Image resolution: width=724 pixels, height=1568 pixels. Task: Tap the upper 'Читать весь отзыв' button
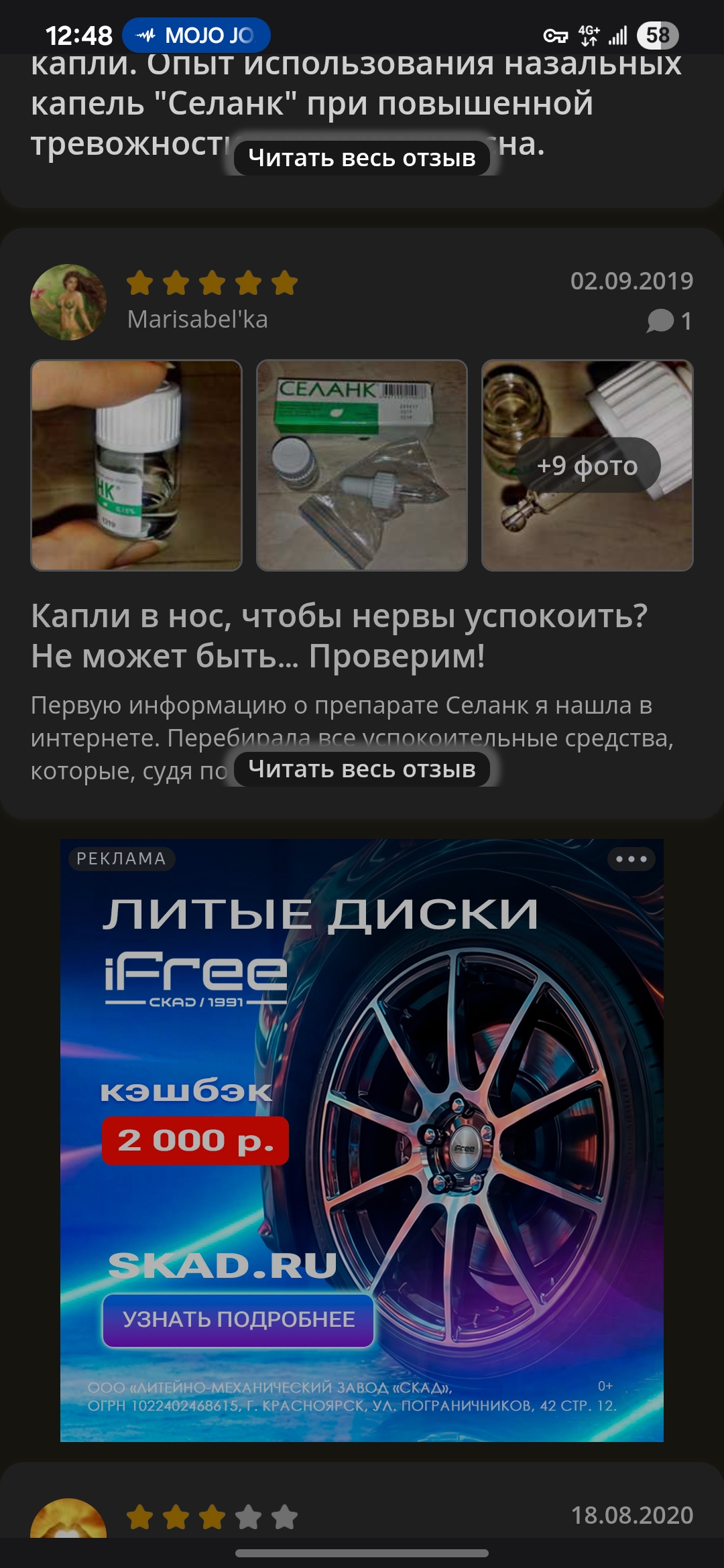pos(362,158)
